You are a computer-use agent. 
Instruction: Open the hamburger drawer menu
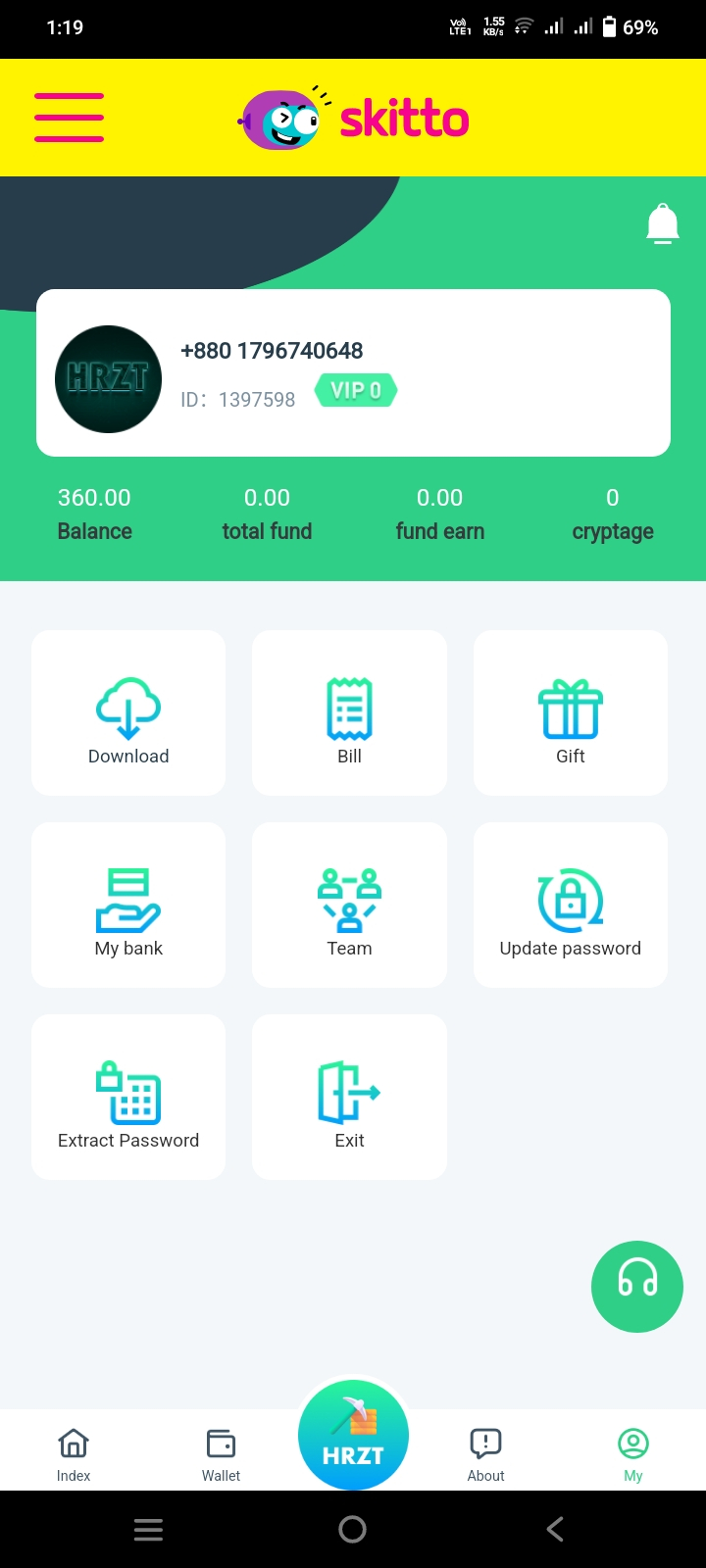(69, 118)
